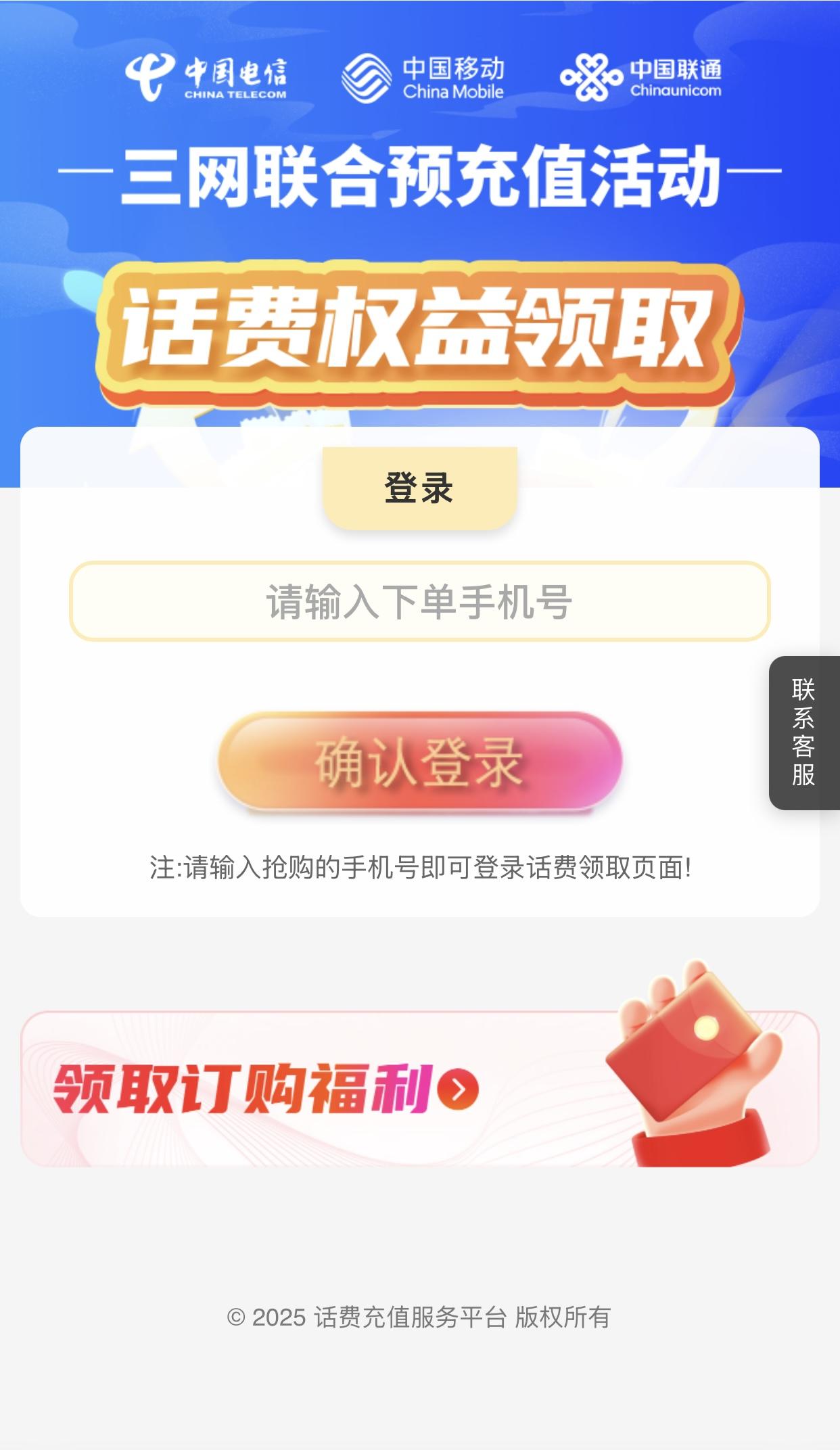
Task: Open the 领取订购福利 banner
Action: click(x=419, y=1088)
